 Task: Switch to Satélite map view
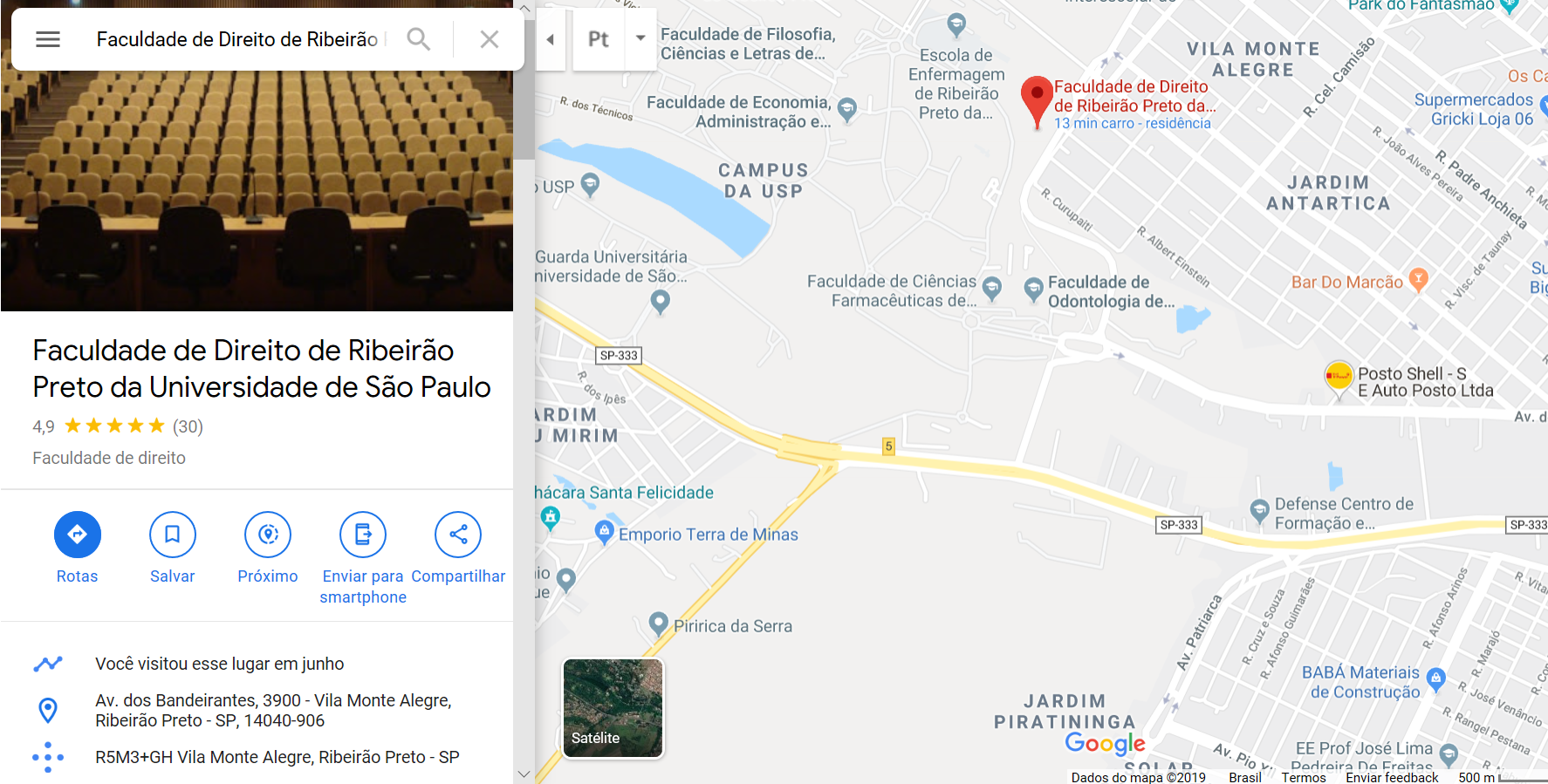613,708
